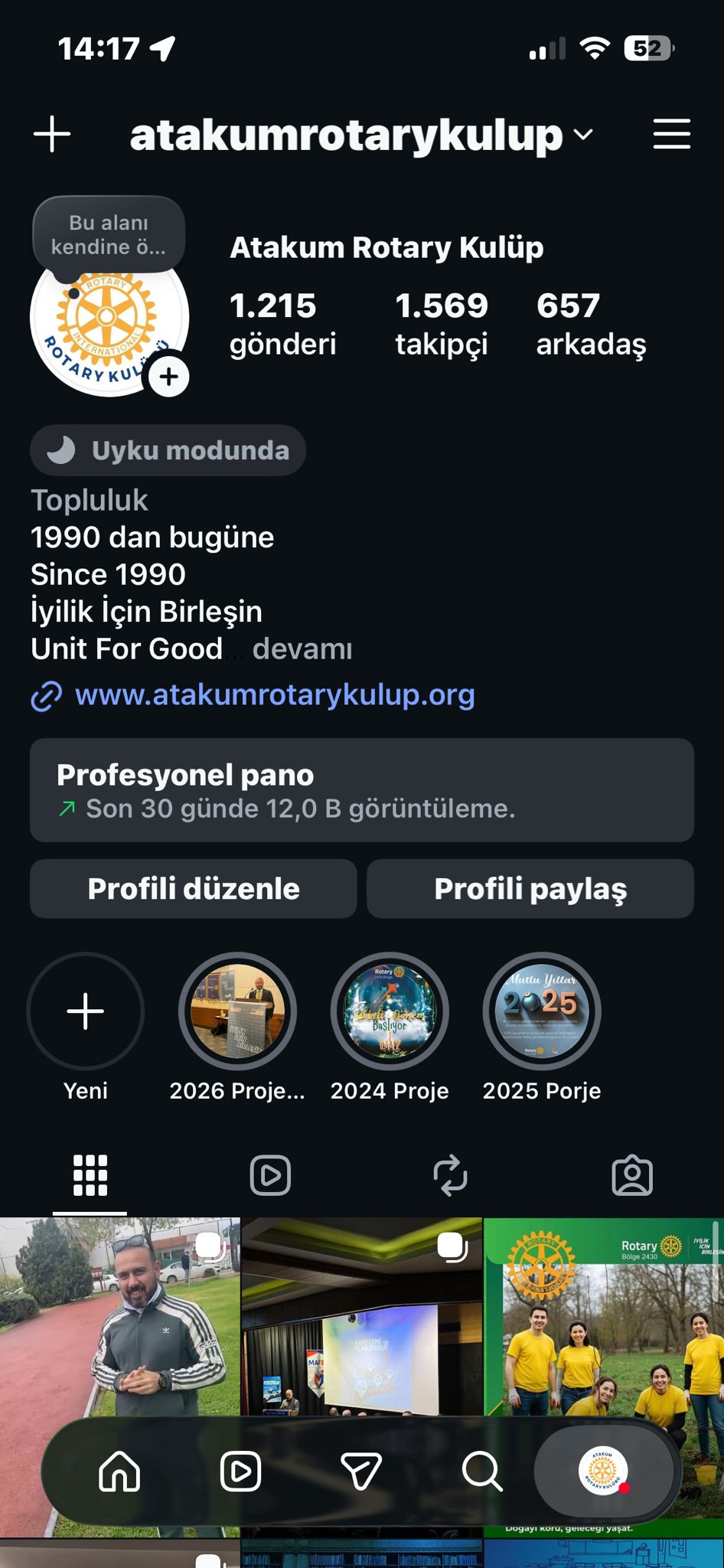Viewport: 724px width, 1568px height.
Task: Expand the bio with devamı
Action: point(302,649)
